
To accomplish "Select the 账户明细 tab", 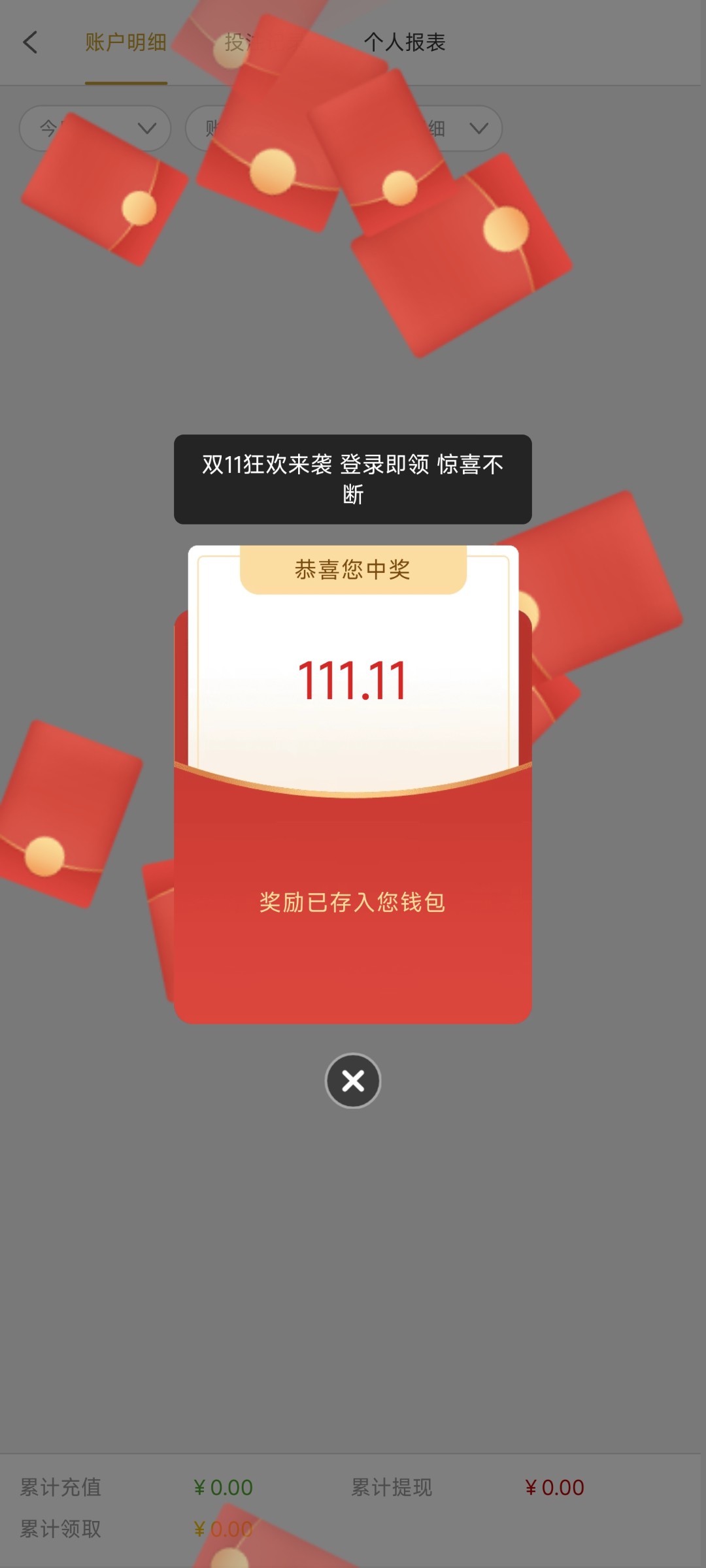I will (126, 42).
